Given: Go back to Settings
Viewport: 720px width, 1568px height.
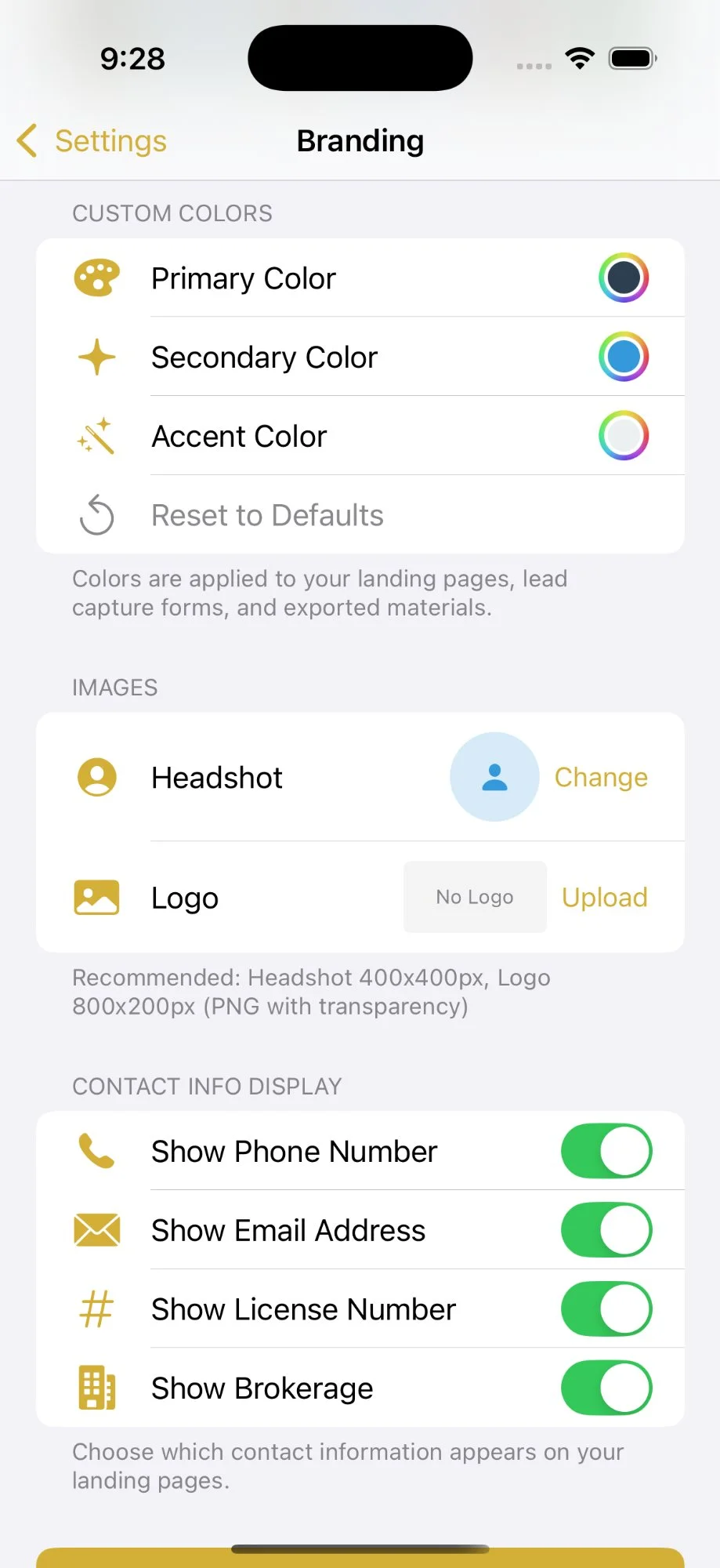Looking at the screenshot, I should [x=89, y=141].
